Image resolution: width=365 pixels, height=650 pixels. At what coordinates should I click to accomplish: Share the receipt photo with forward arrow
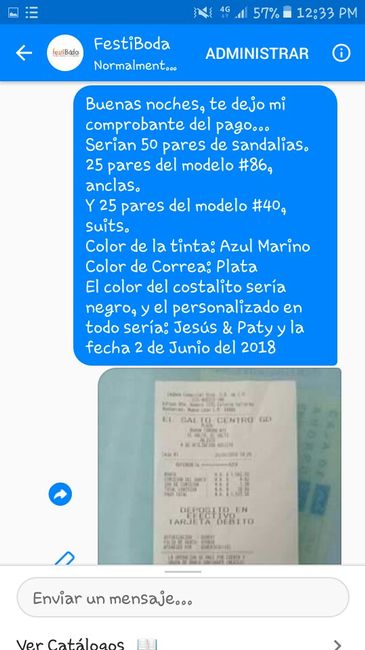point(60,494)
